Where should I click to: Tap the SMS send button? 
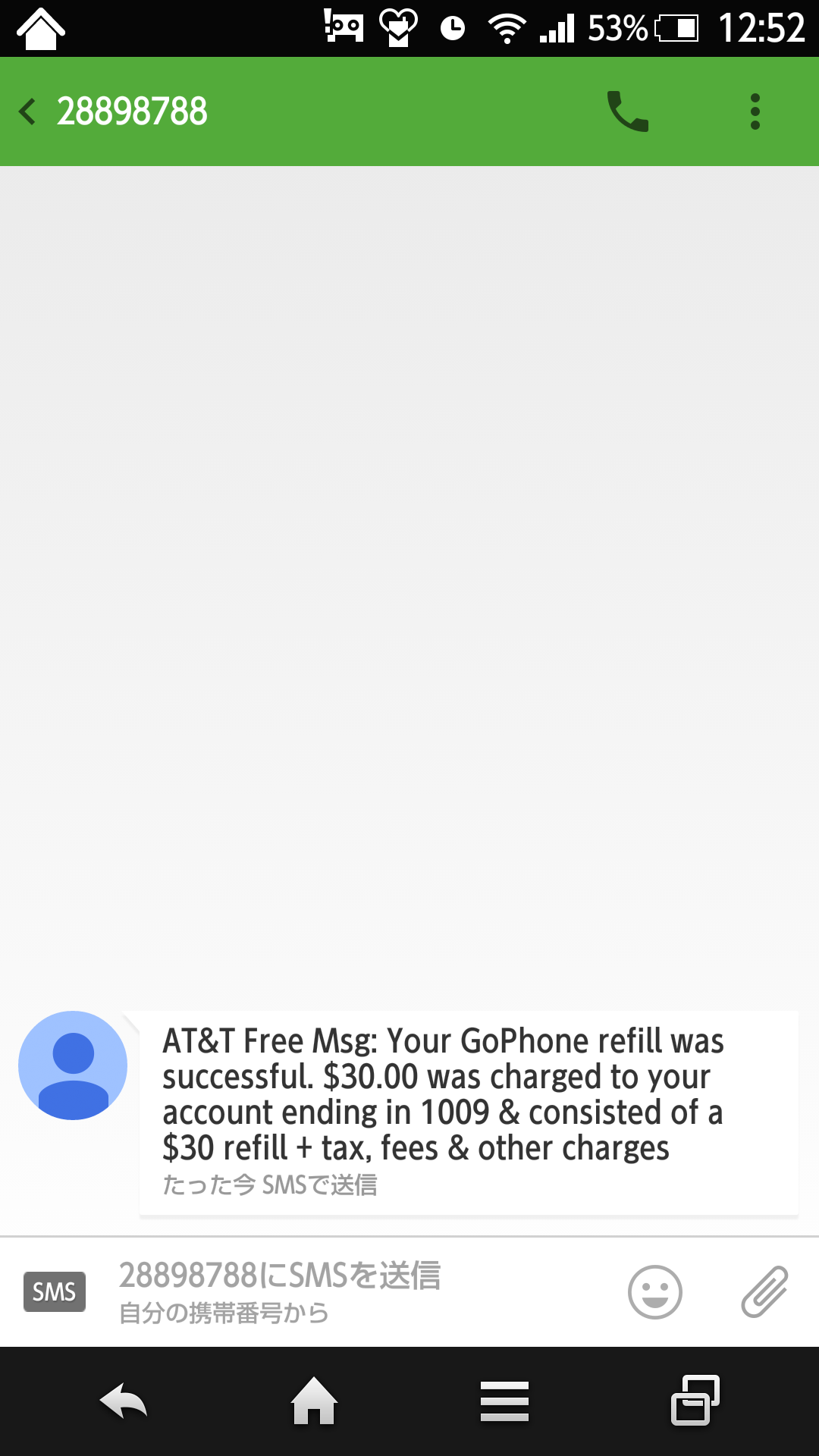click(x=55, y=1291)
